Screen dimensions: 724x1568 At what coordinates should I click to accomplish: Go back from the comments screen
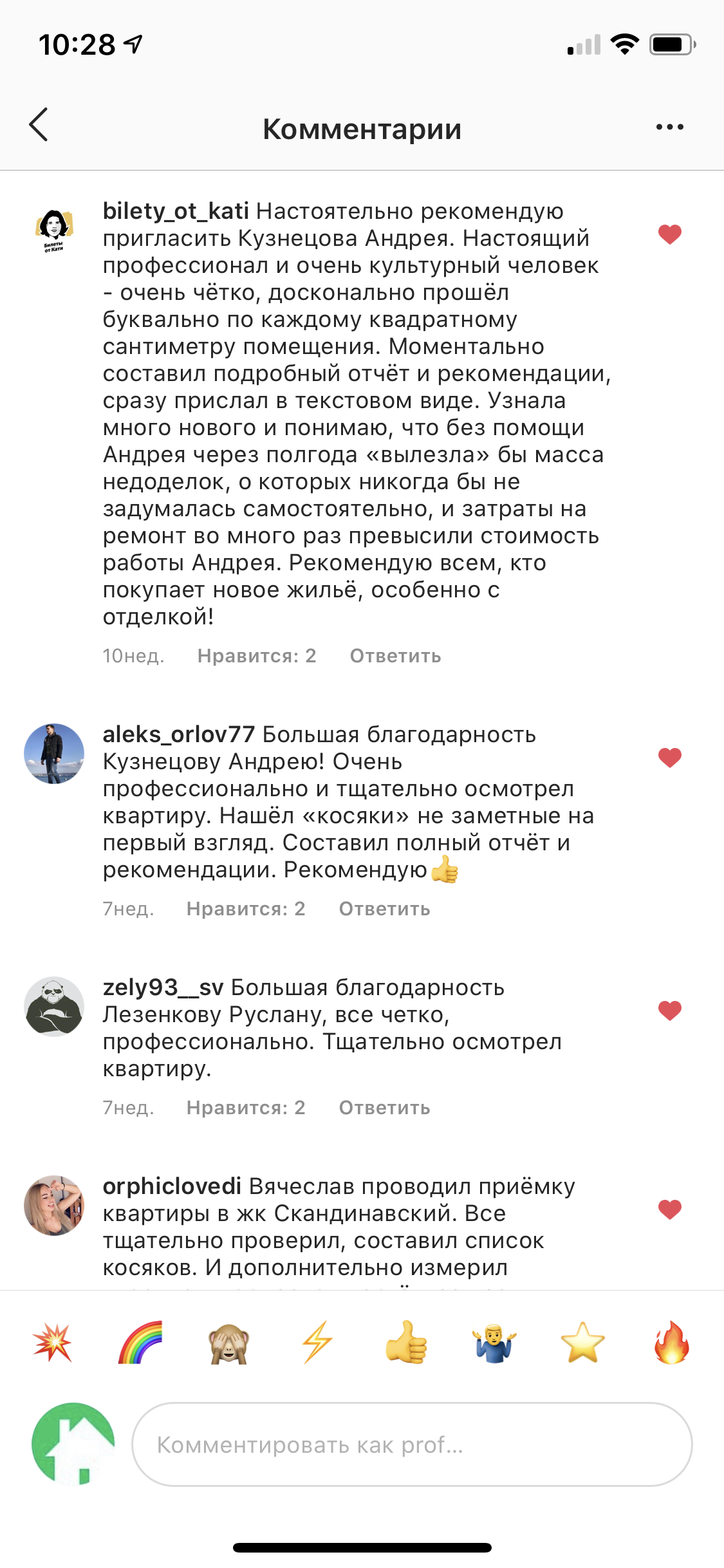[39, 125]
